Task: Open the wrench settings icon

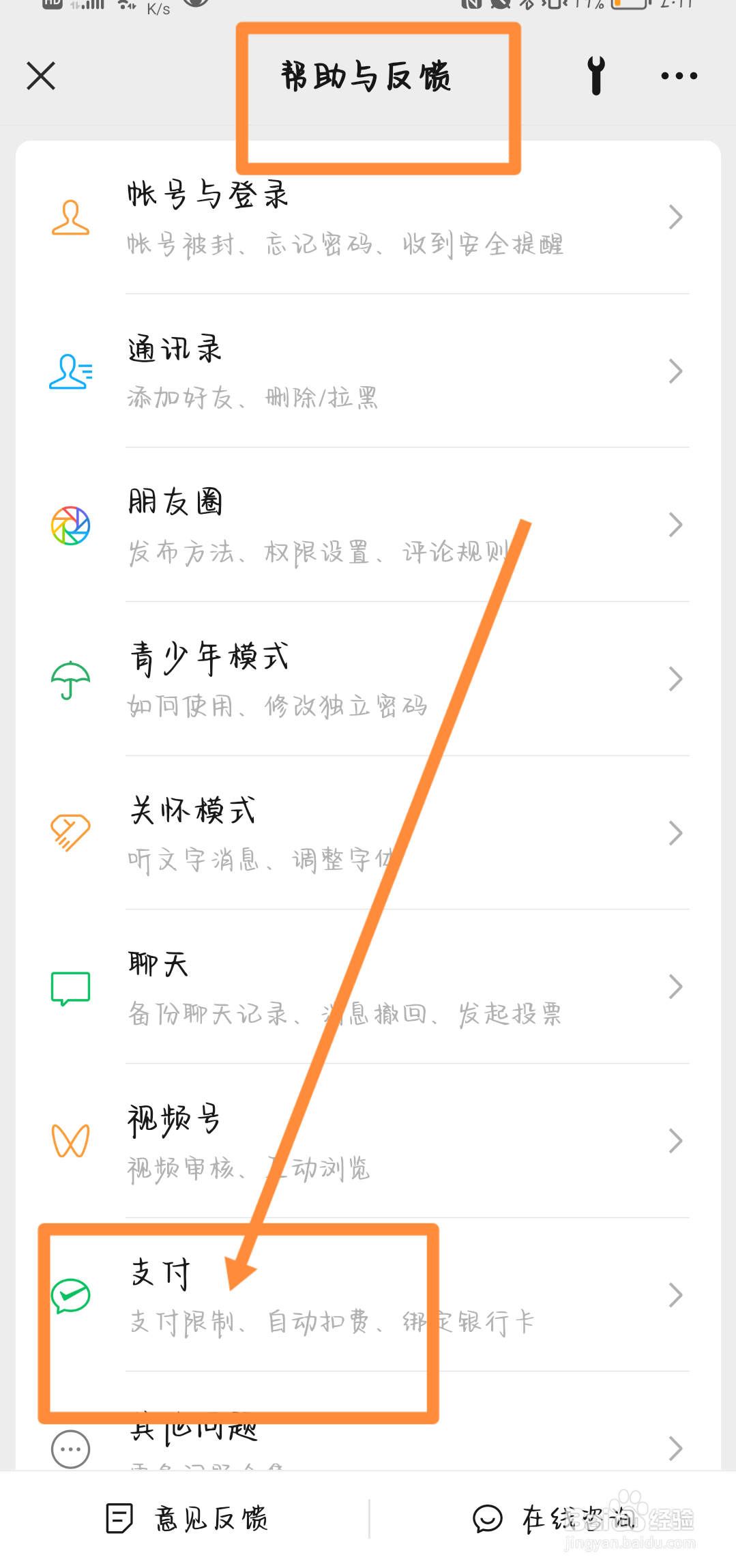Action: [595, 76]
